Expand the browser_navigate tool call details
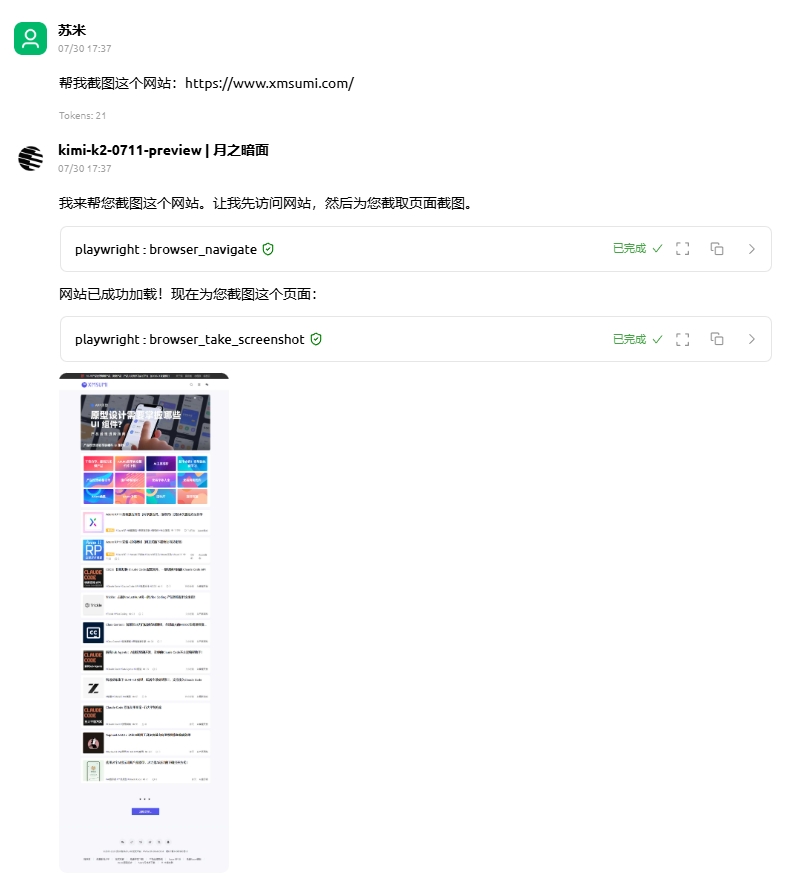 pyautogui.click(x=752, y=249)
